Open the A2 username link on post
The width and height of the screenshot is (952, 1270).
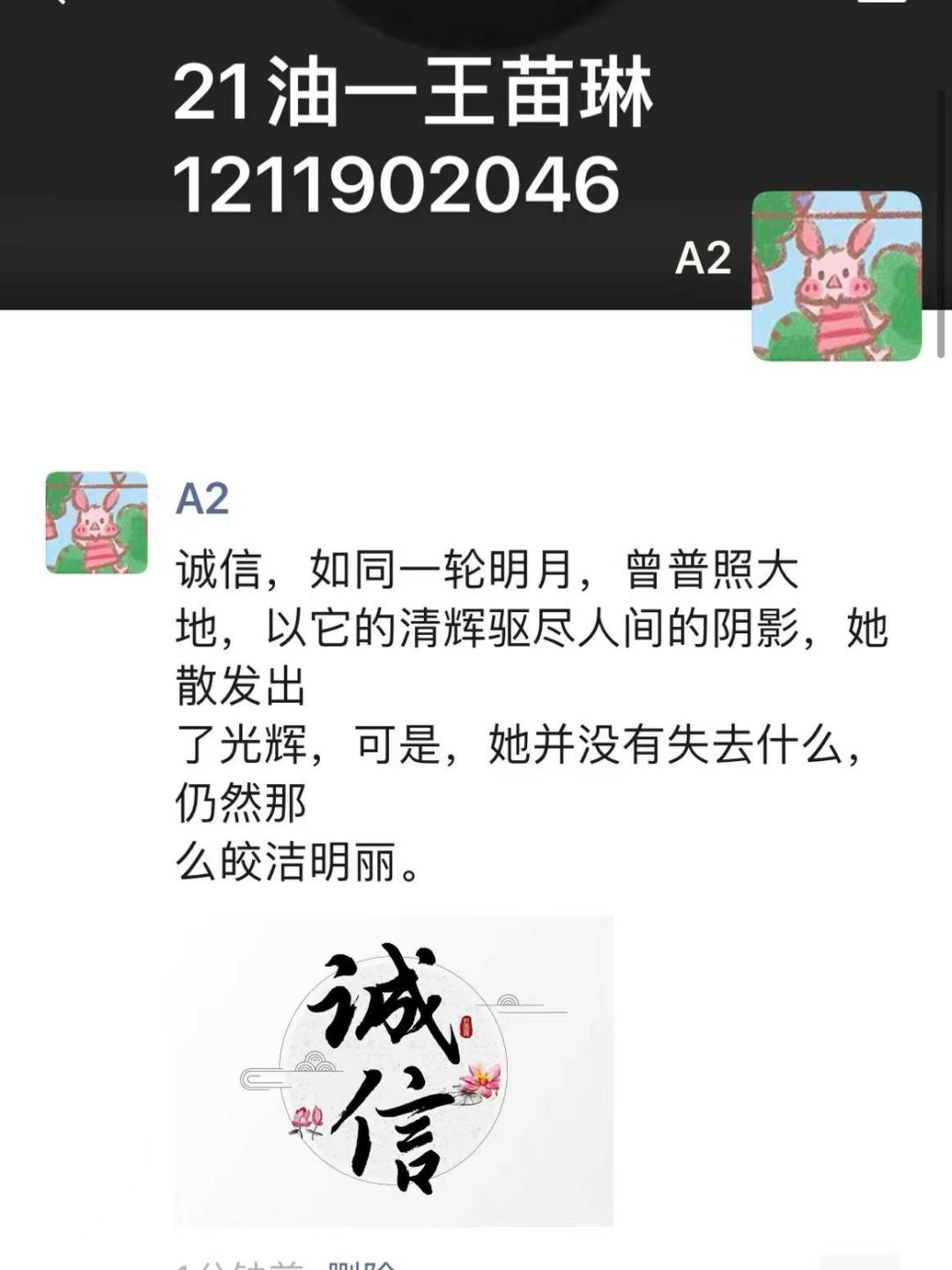[202, 499]
